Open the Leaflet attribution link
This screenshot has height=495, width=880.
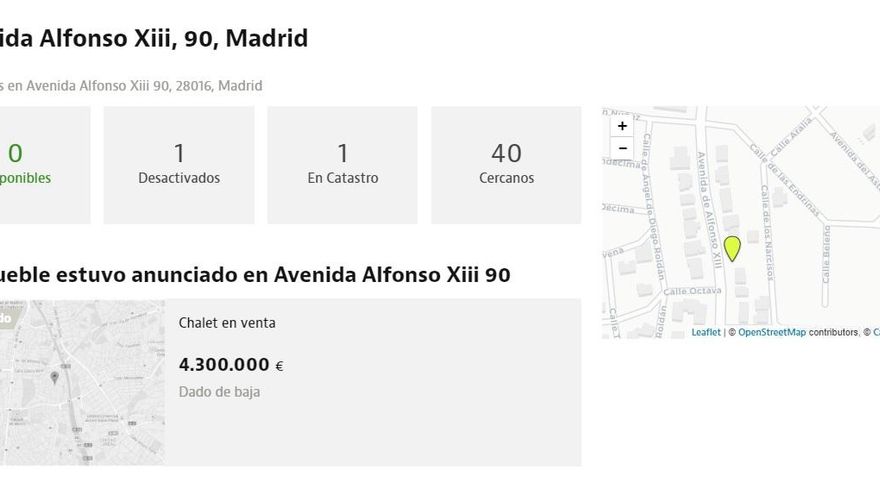coord(706,332)
